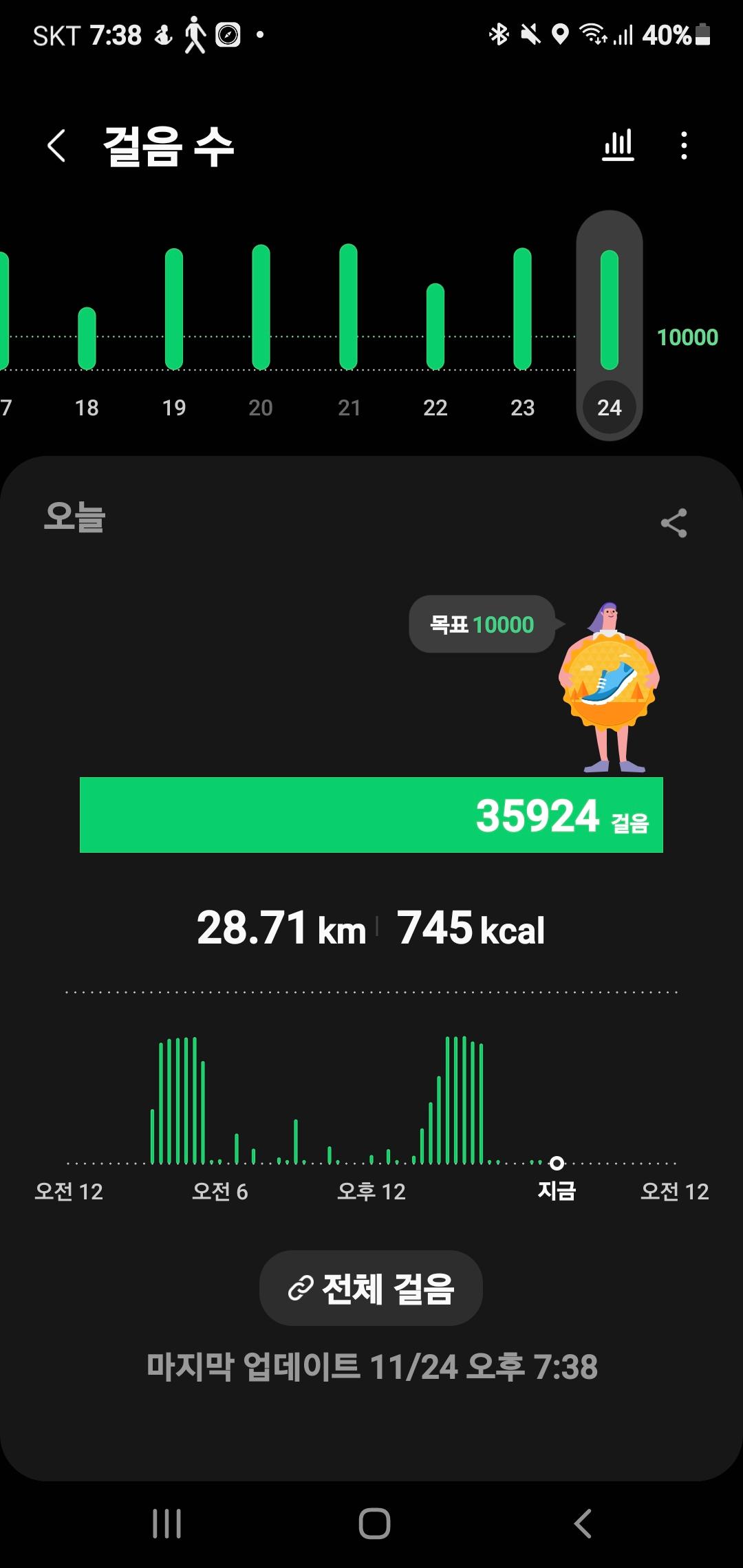The height and width of the screenshot is (1568, 743).
Task: Open the system recent apps button
Action: (x=166, y=1523)
